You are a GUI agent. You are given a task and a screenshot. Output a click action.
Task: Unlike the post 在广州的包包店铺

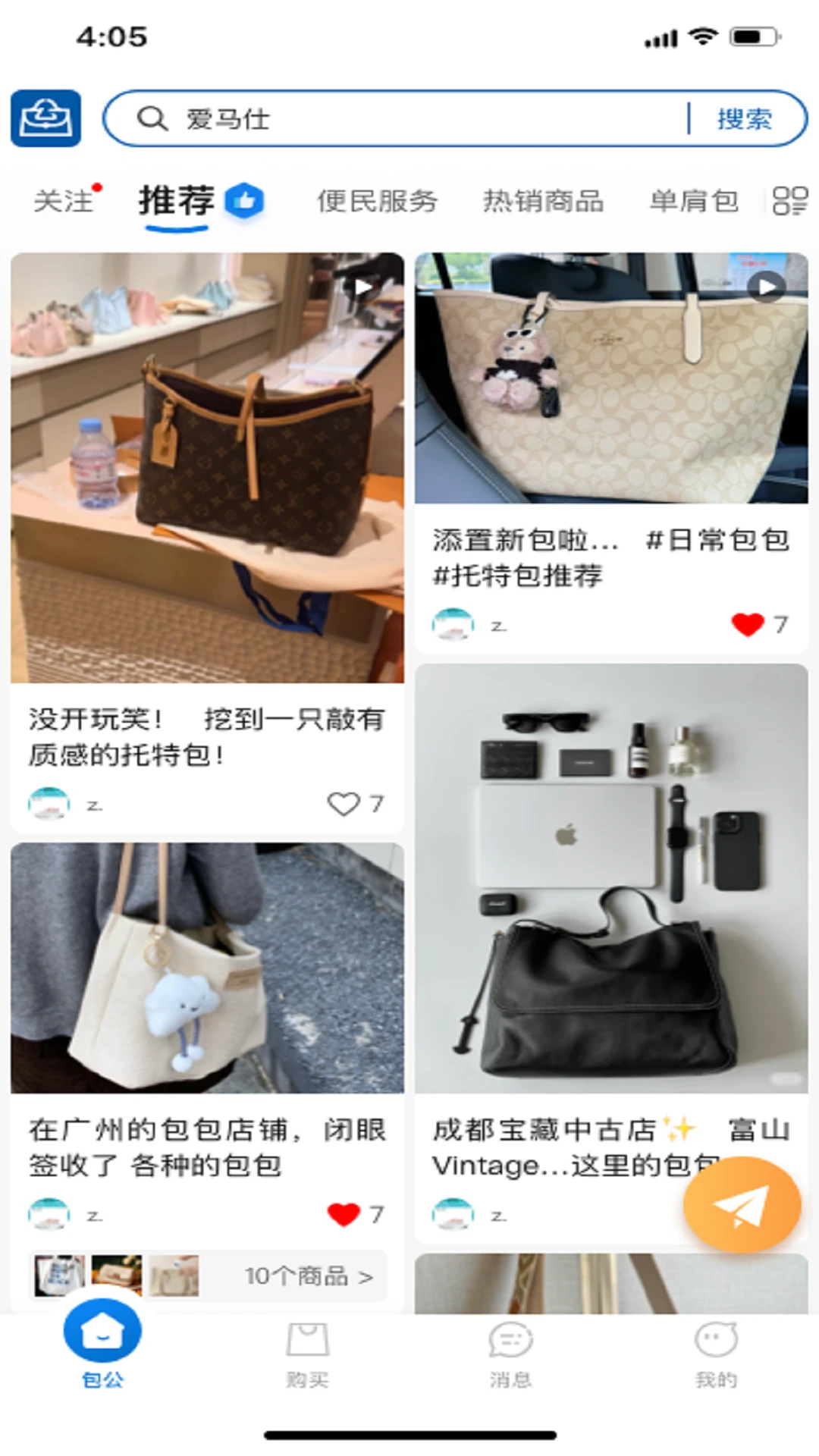344,1214
